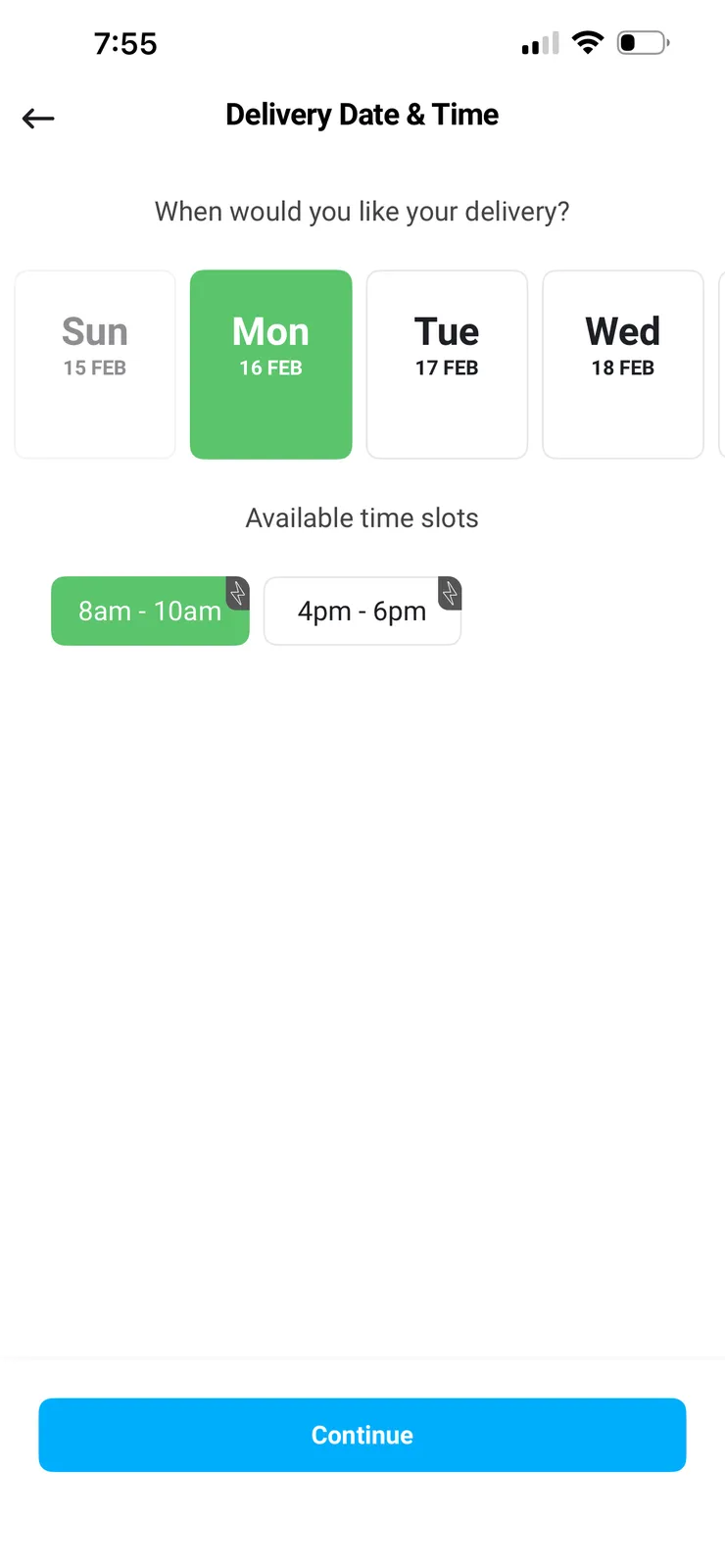Choose the 4pm - 6pm time slot

362,612
